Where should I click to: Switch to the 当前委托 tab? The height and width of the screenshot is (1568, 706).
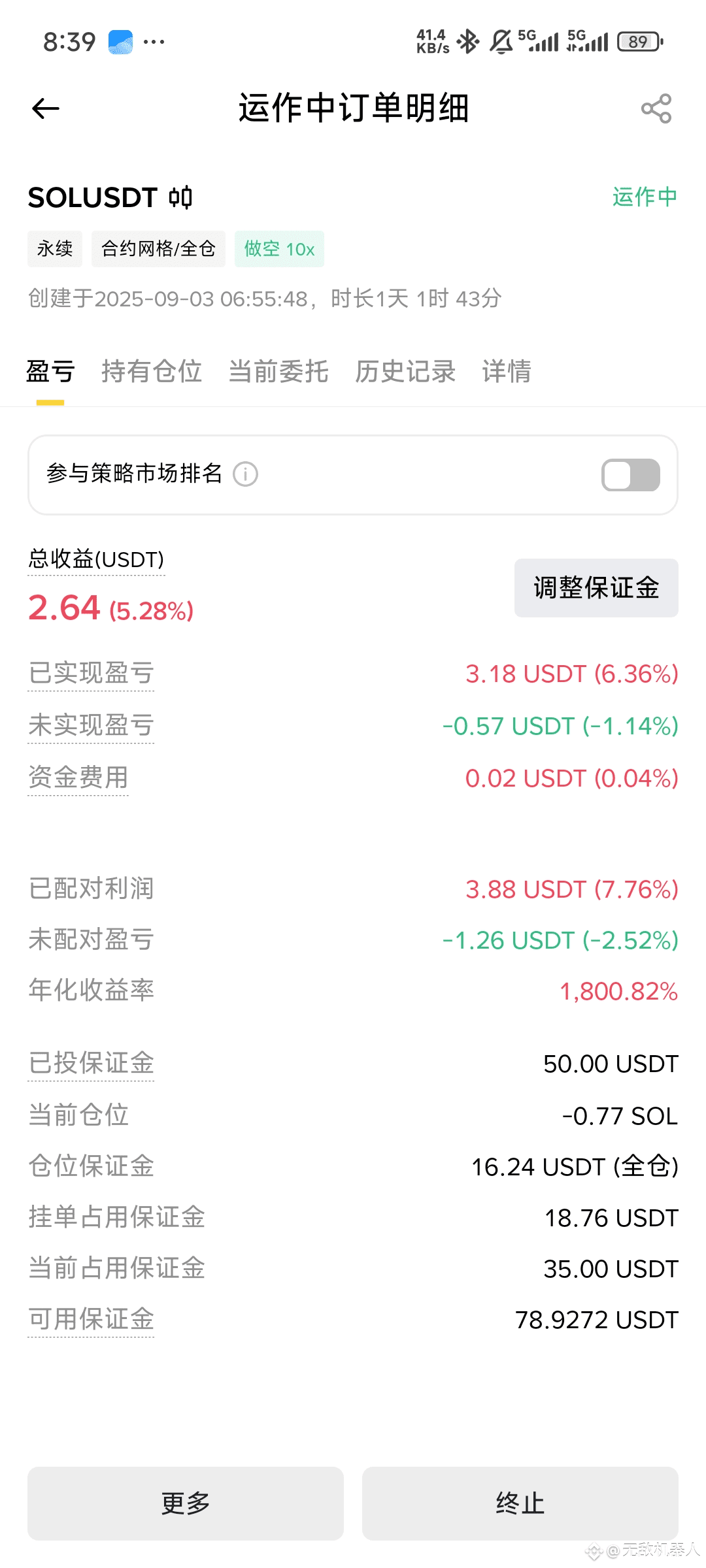point(278,371)
